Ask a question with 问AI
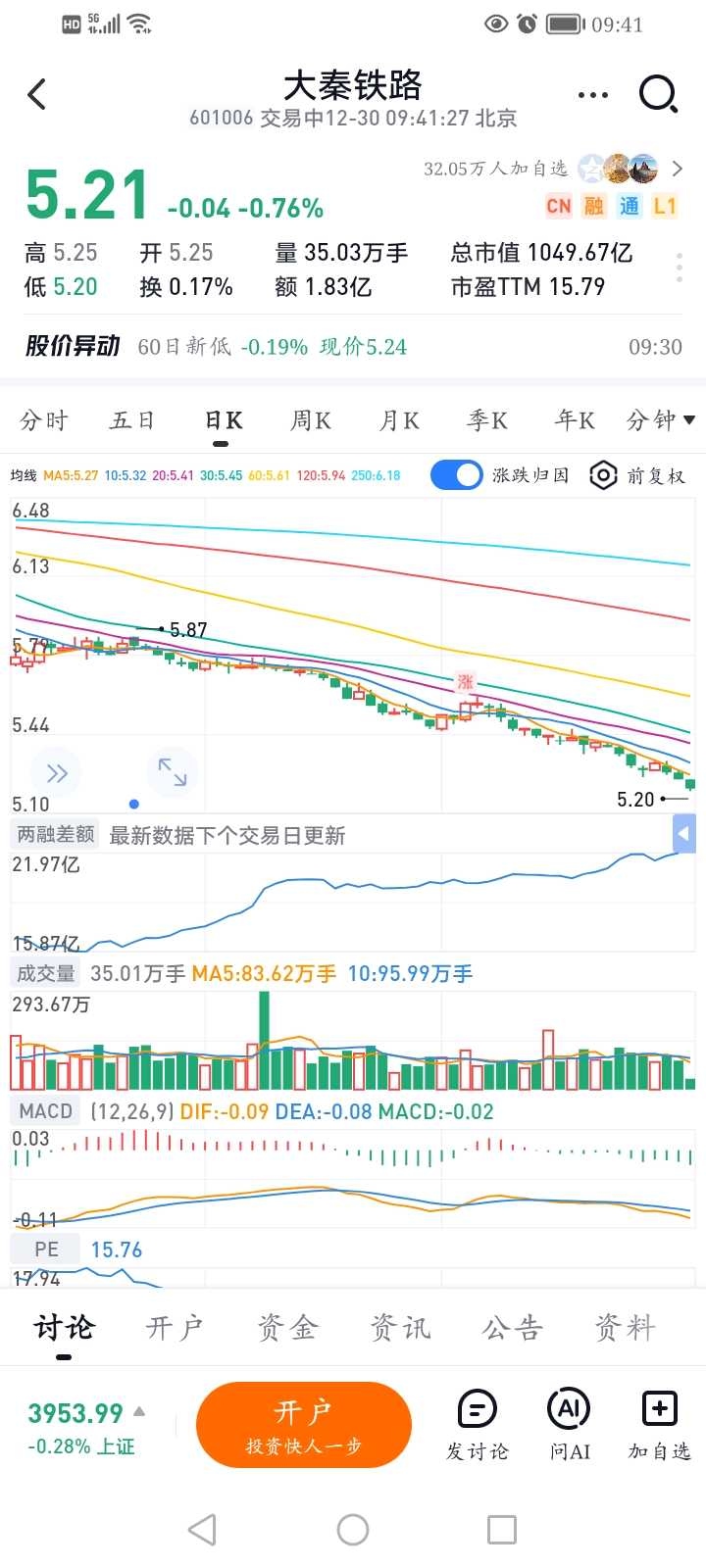This screenshot has height=1568, width=706. 570,1424
